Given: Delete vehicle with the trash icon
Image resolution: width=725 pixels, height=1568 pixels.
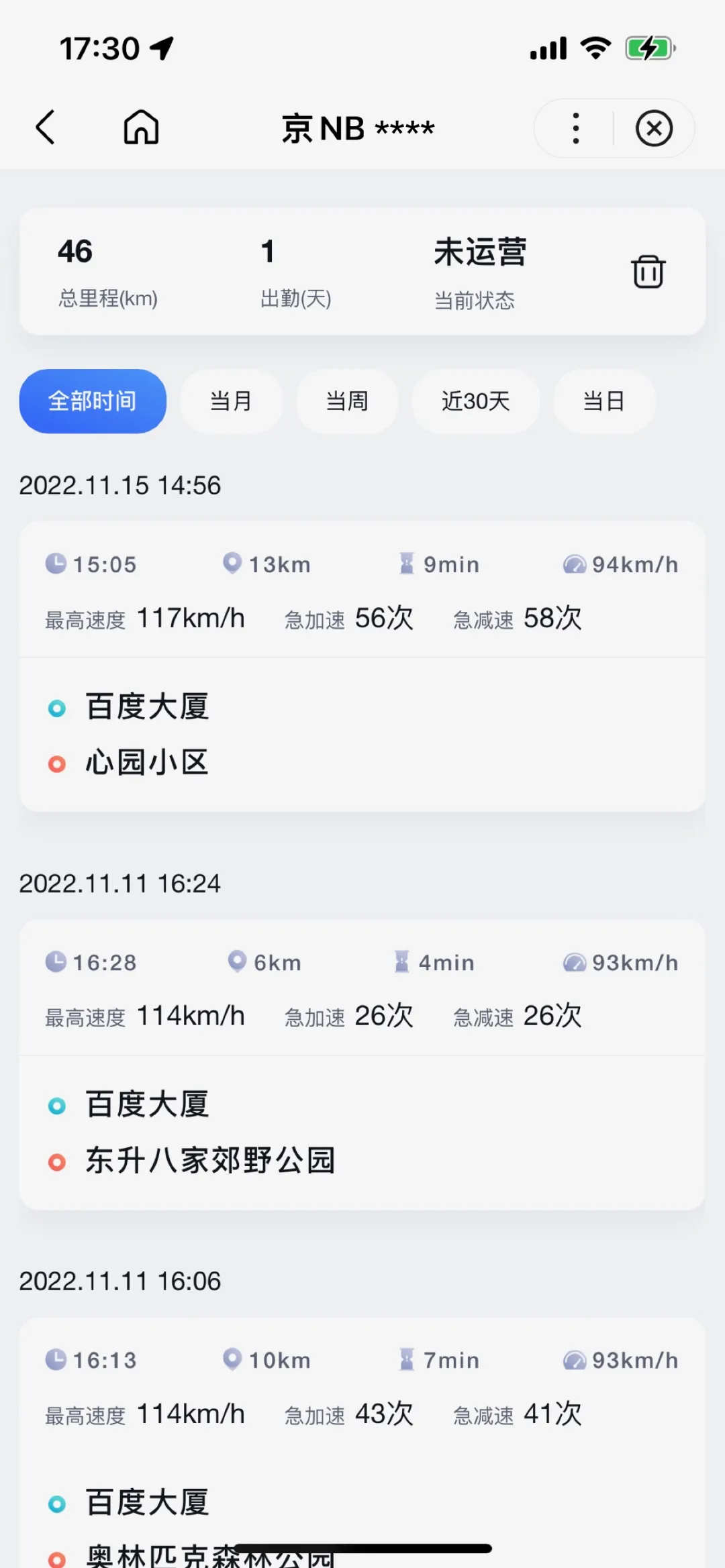Looking at the screenshot, I should (648, 272).
